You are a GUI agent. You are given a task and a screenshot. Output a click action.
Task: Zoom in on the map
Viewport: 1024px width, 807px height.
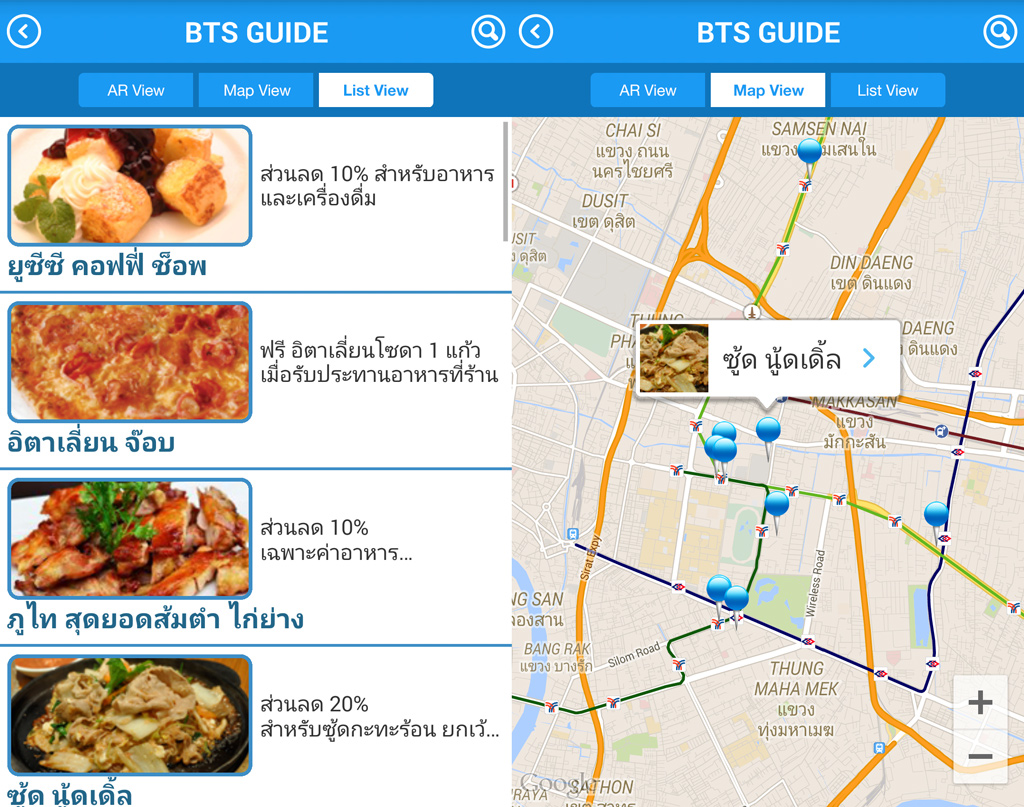(x=980, y=702)
